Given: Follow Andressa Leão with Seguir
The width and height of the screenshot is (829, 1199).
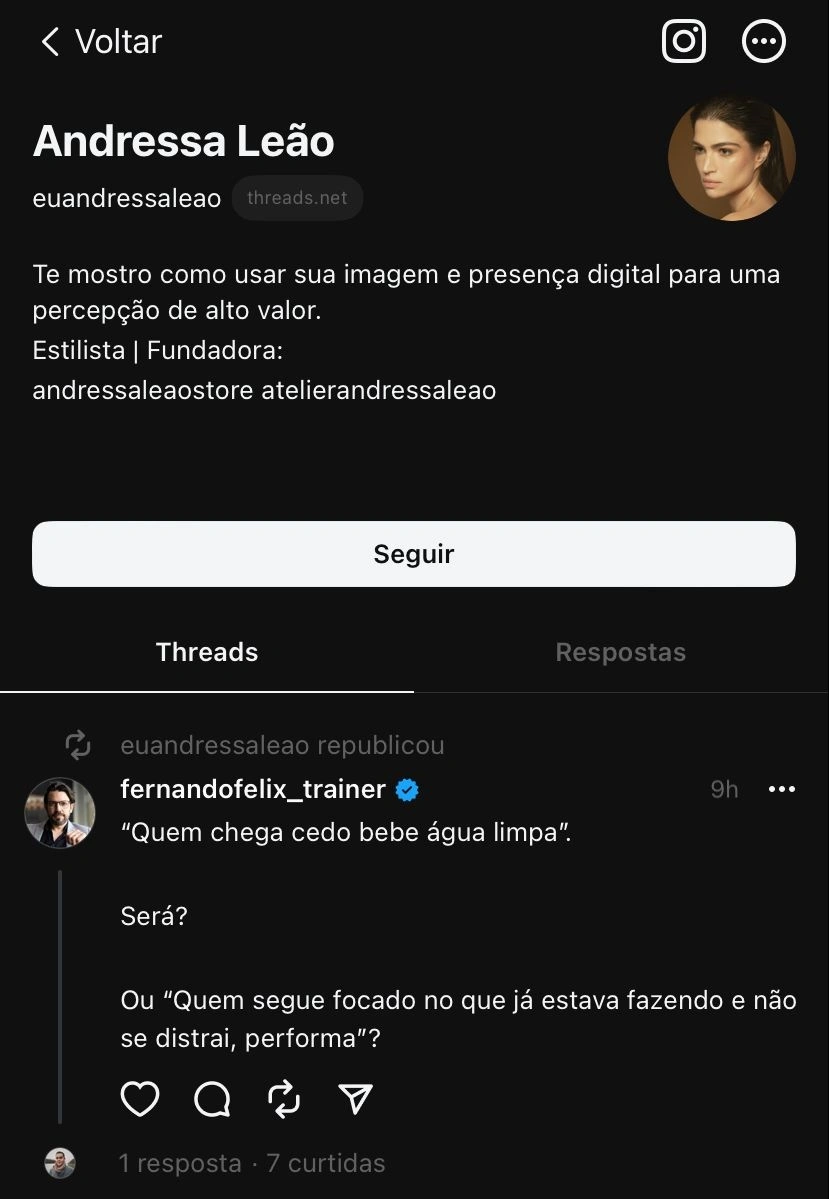Looking at the screenshot, I should tap(414, 554).
